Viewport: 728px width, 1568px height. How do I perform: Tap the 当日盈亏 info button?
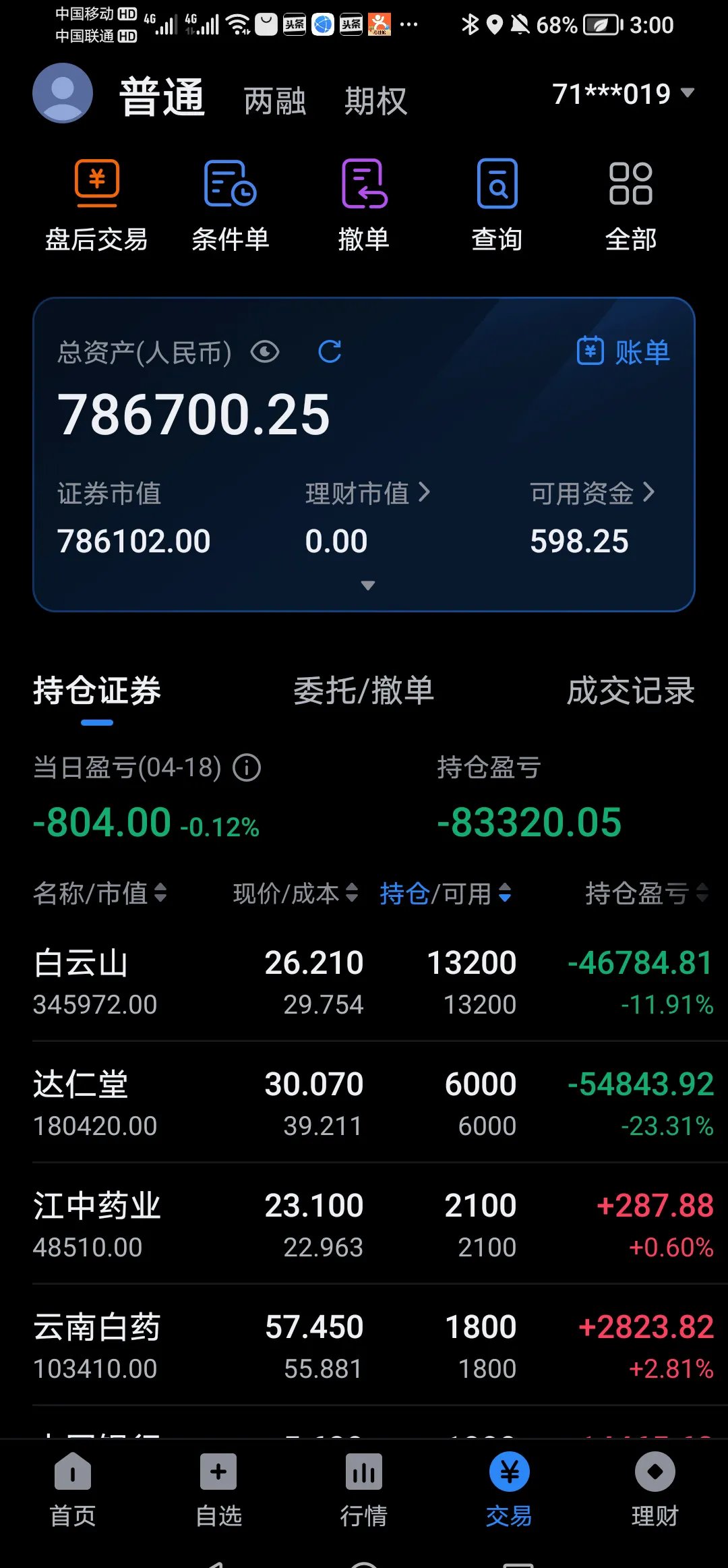247,768
